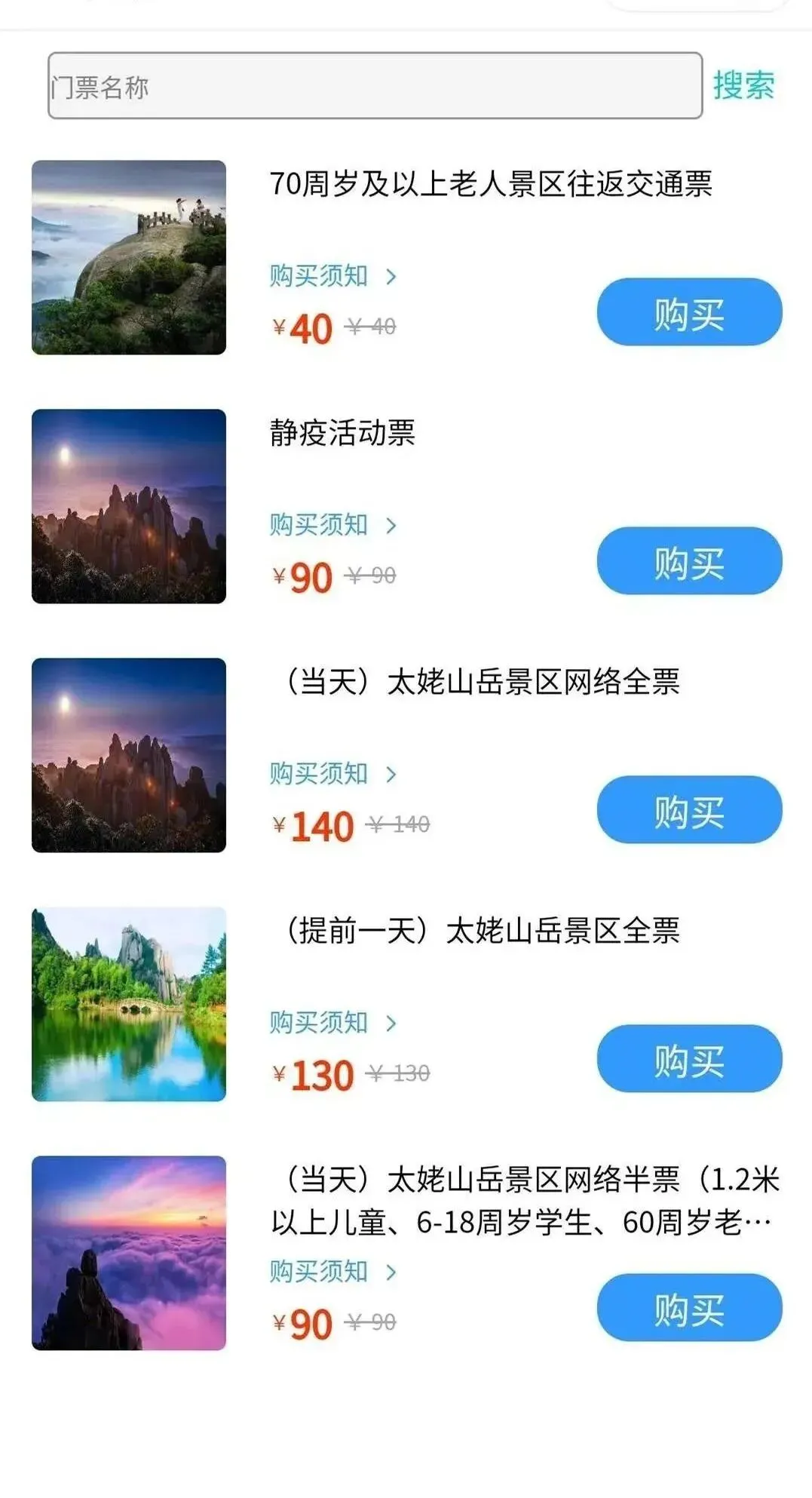View 购买须知 for 静疫活动票
This screenshot has height=1498, width=812.
(x=332, y=525)
